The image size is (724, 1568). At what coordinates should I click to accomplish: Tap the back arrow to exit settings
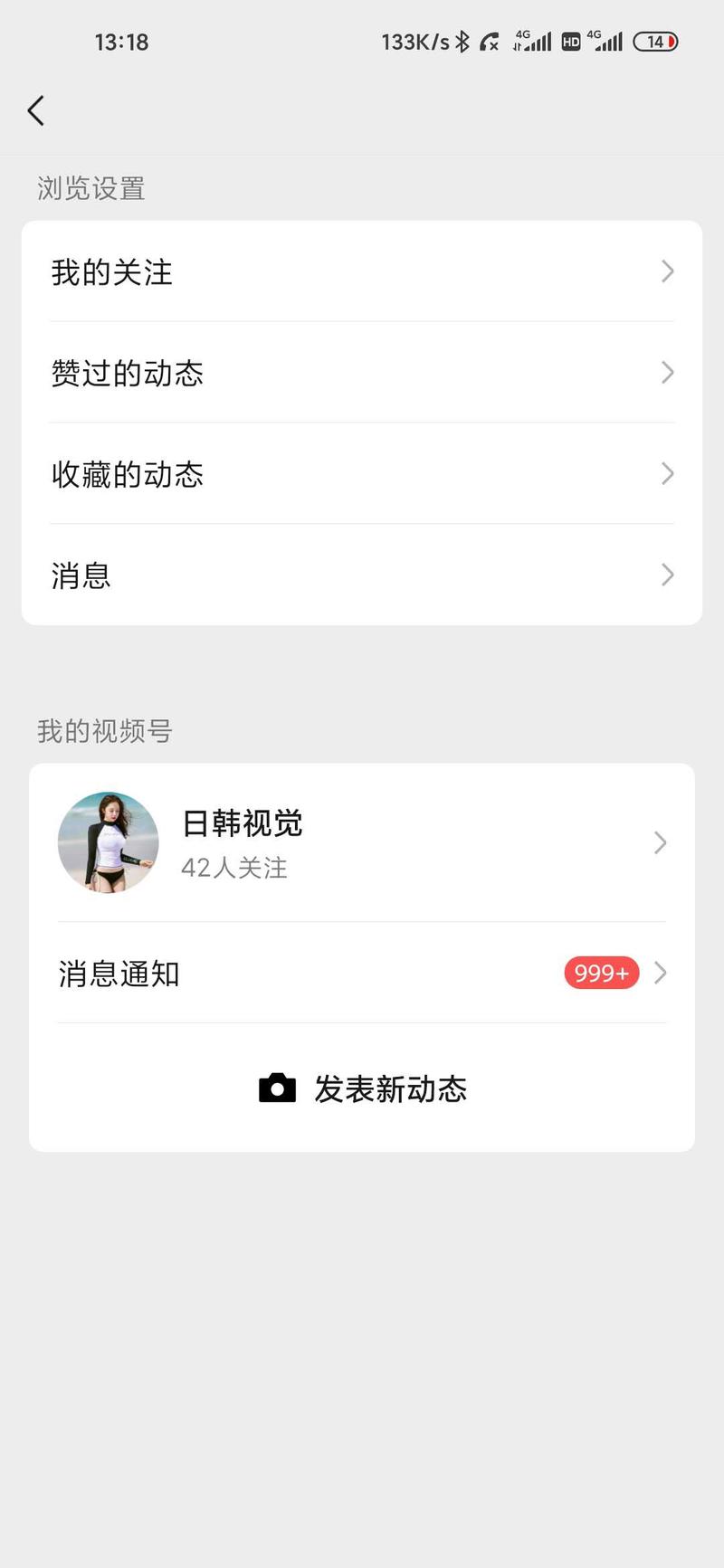35,110
